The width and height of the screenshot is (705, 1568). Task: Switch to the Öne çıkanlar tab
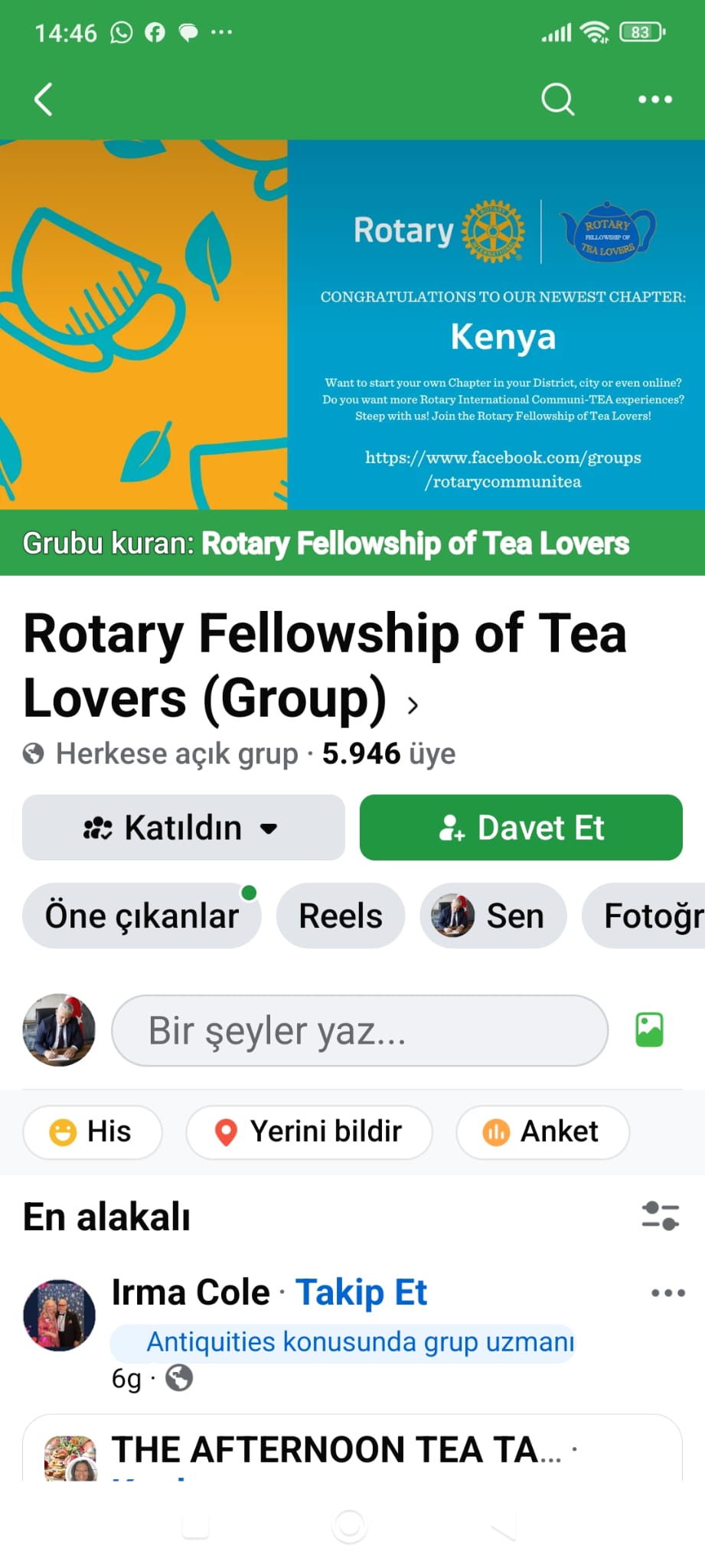(x=142, y=916)
